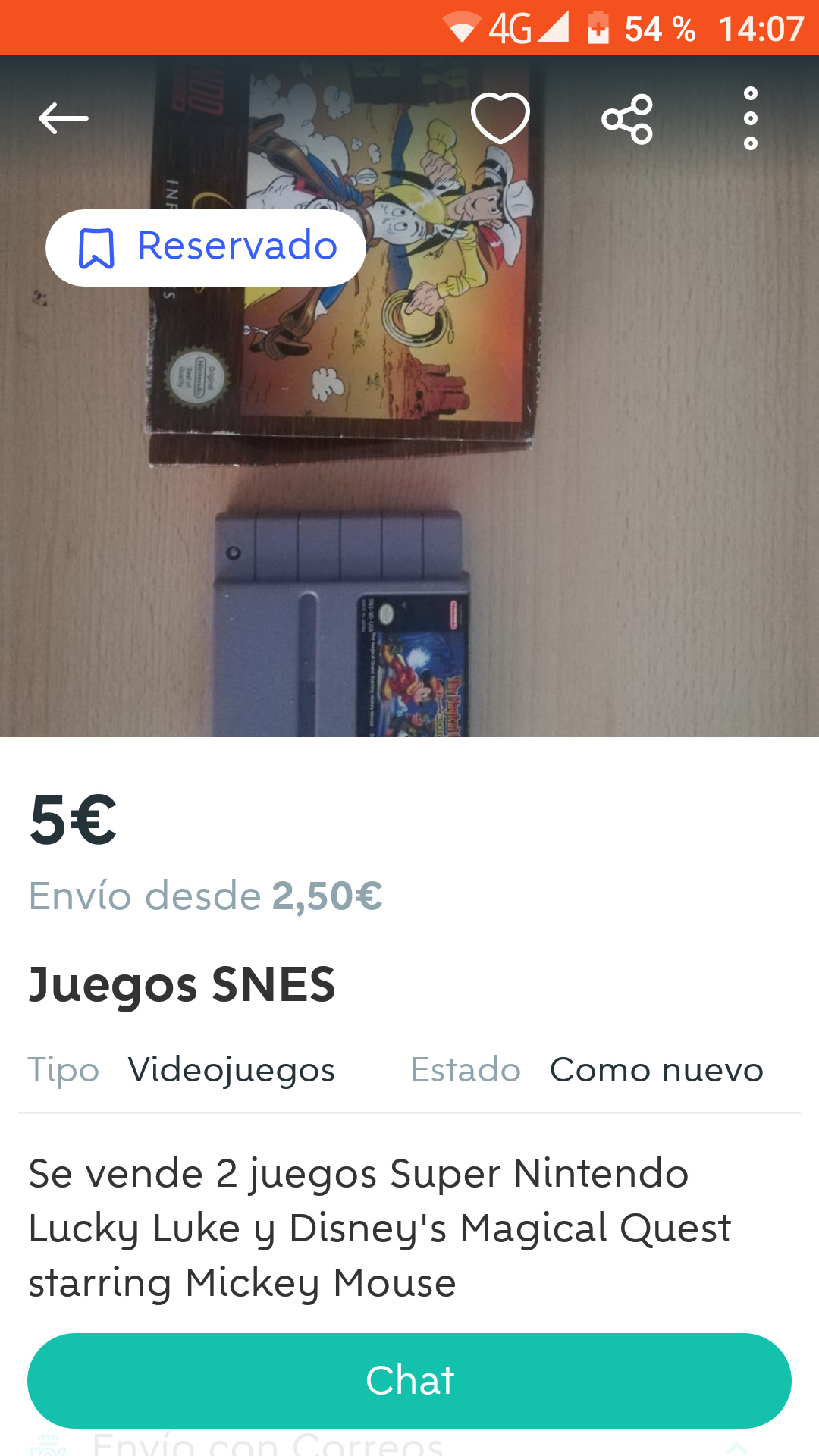819x1456 pixels.
Task: Share this Juegos SNES listing
Action: (627, 119)
